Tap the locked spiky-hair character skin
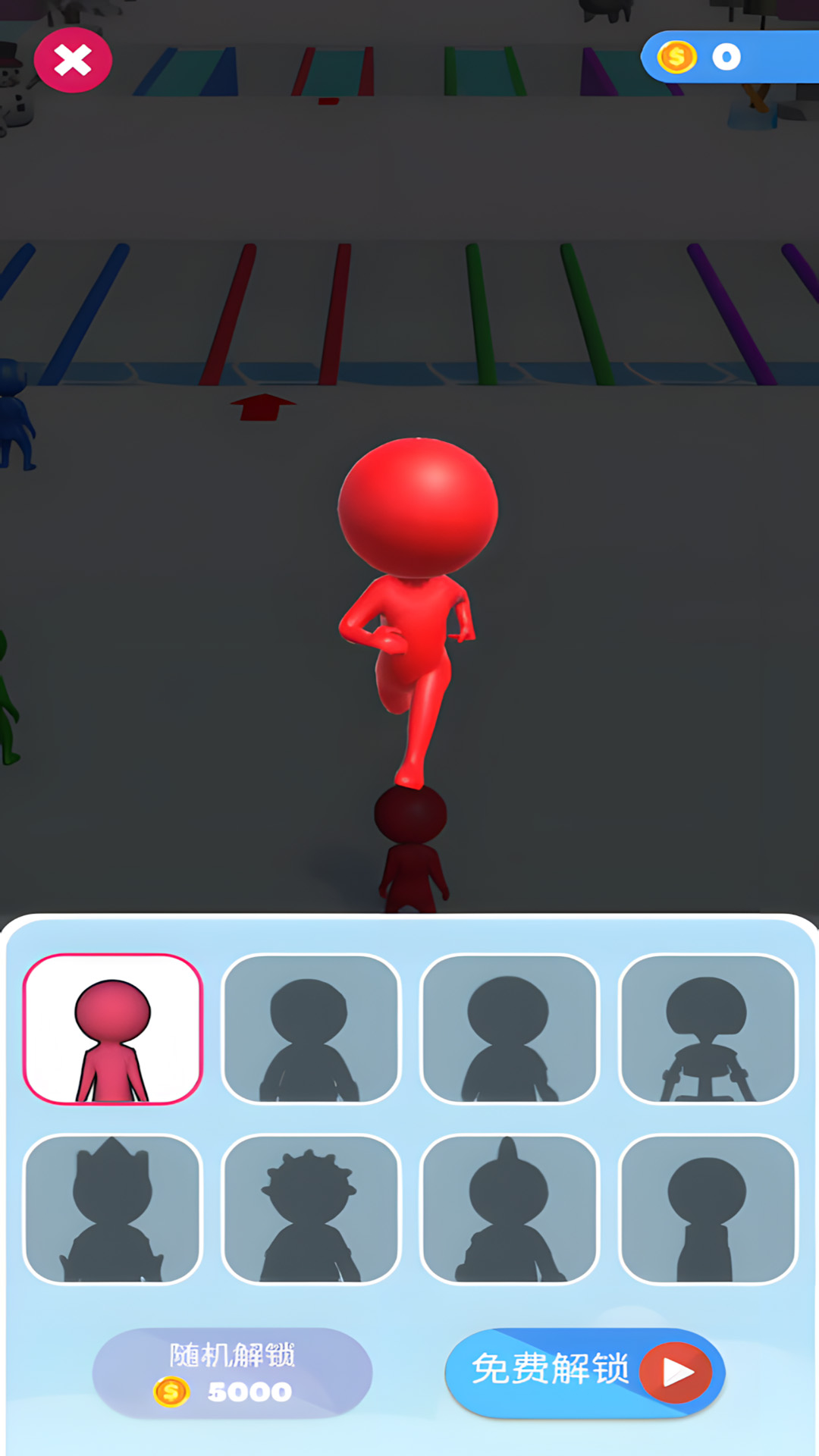 [311, 1209]
